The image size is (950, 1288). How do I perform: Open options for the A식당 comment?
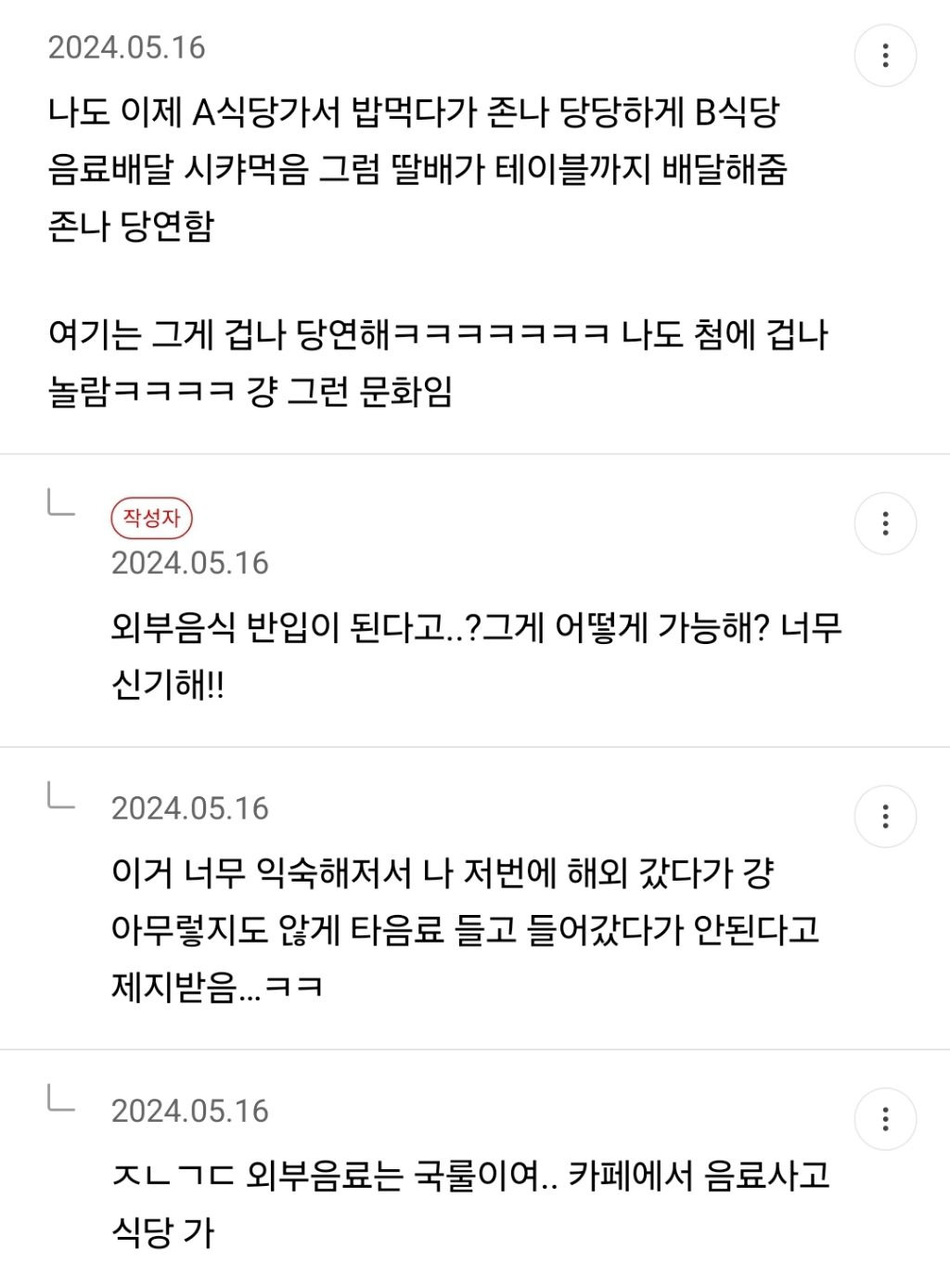pos(885,56)
